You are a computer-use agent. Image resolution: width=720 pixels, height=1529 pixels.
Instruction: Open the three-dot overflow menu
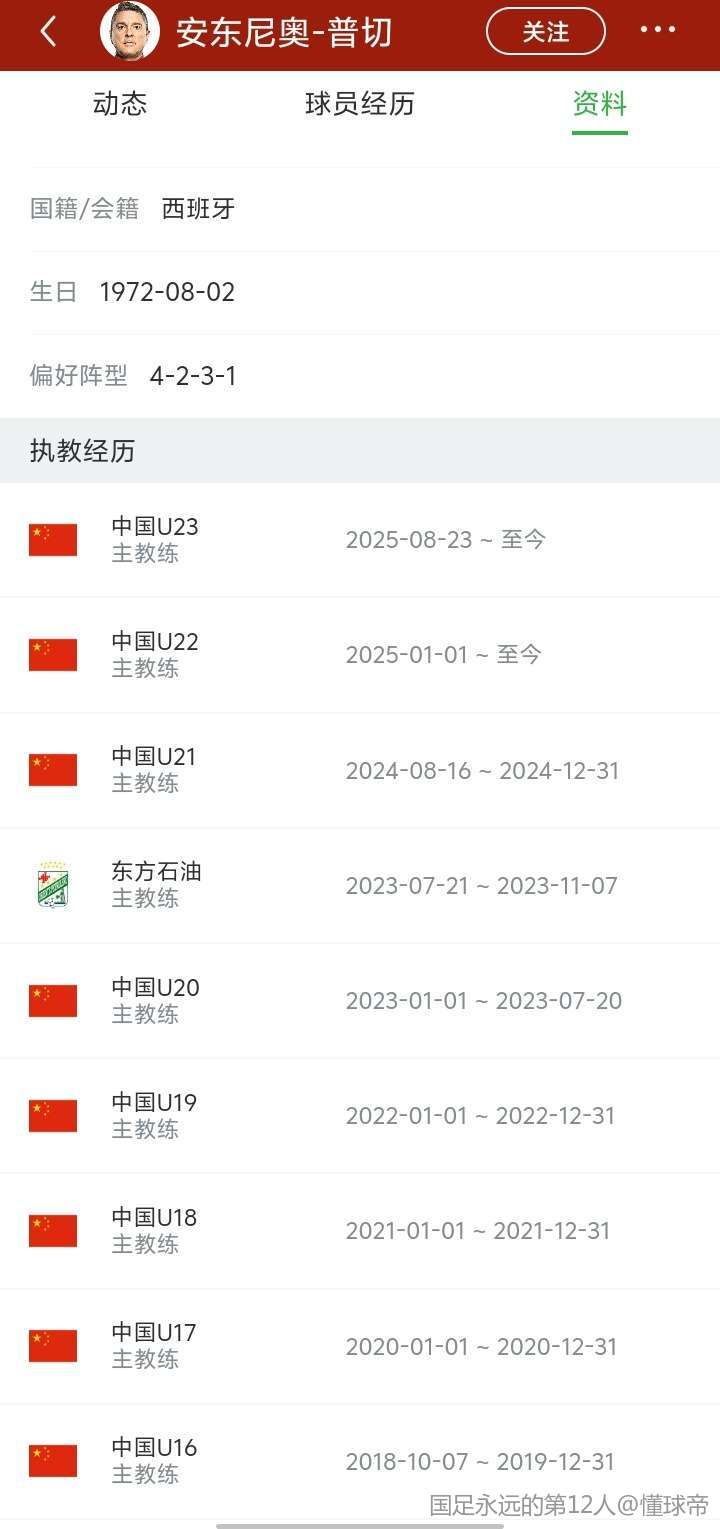[657, 30]
